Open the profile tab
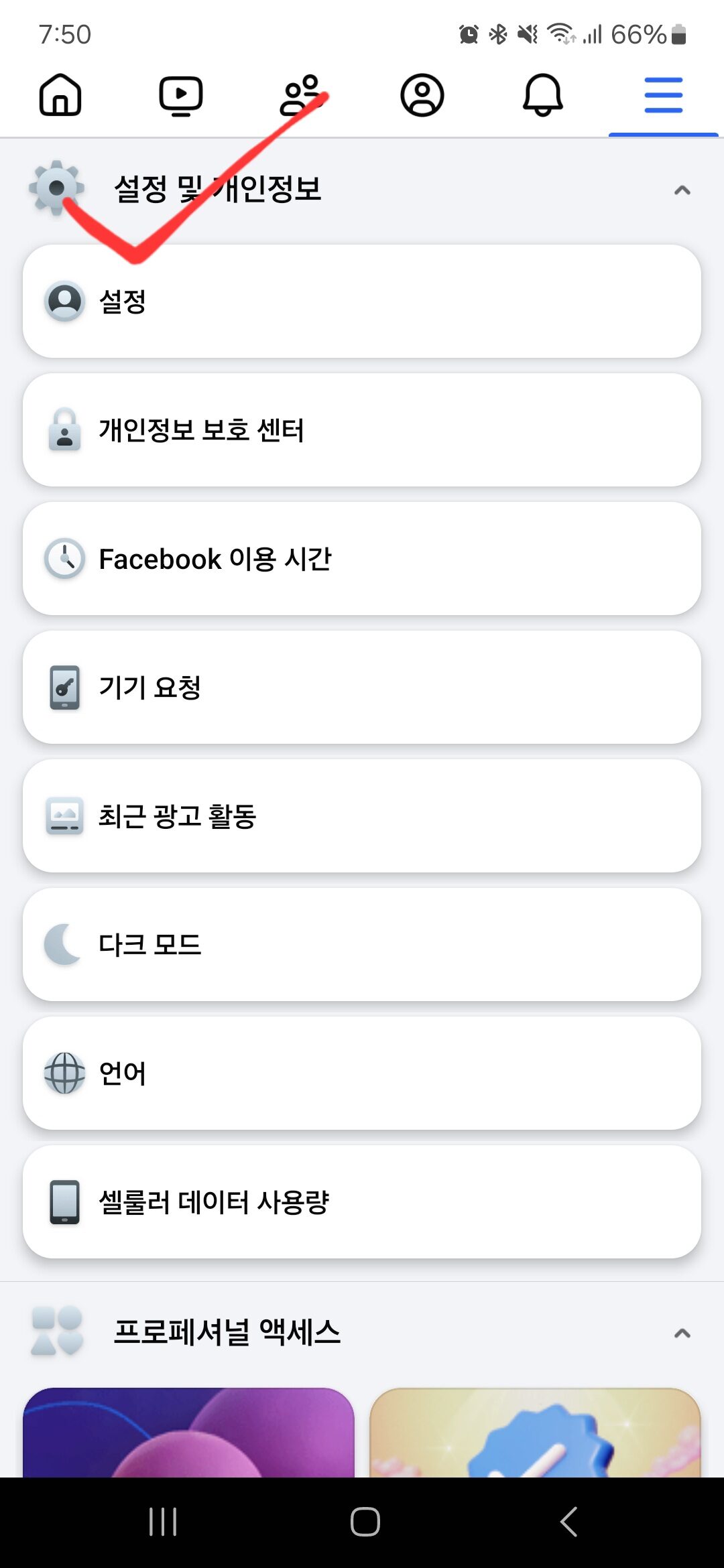Screen dimensions: 724x1568 point(422,95)
